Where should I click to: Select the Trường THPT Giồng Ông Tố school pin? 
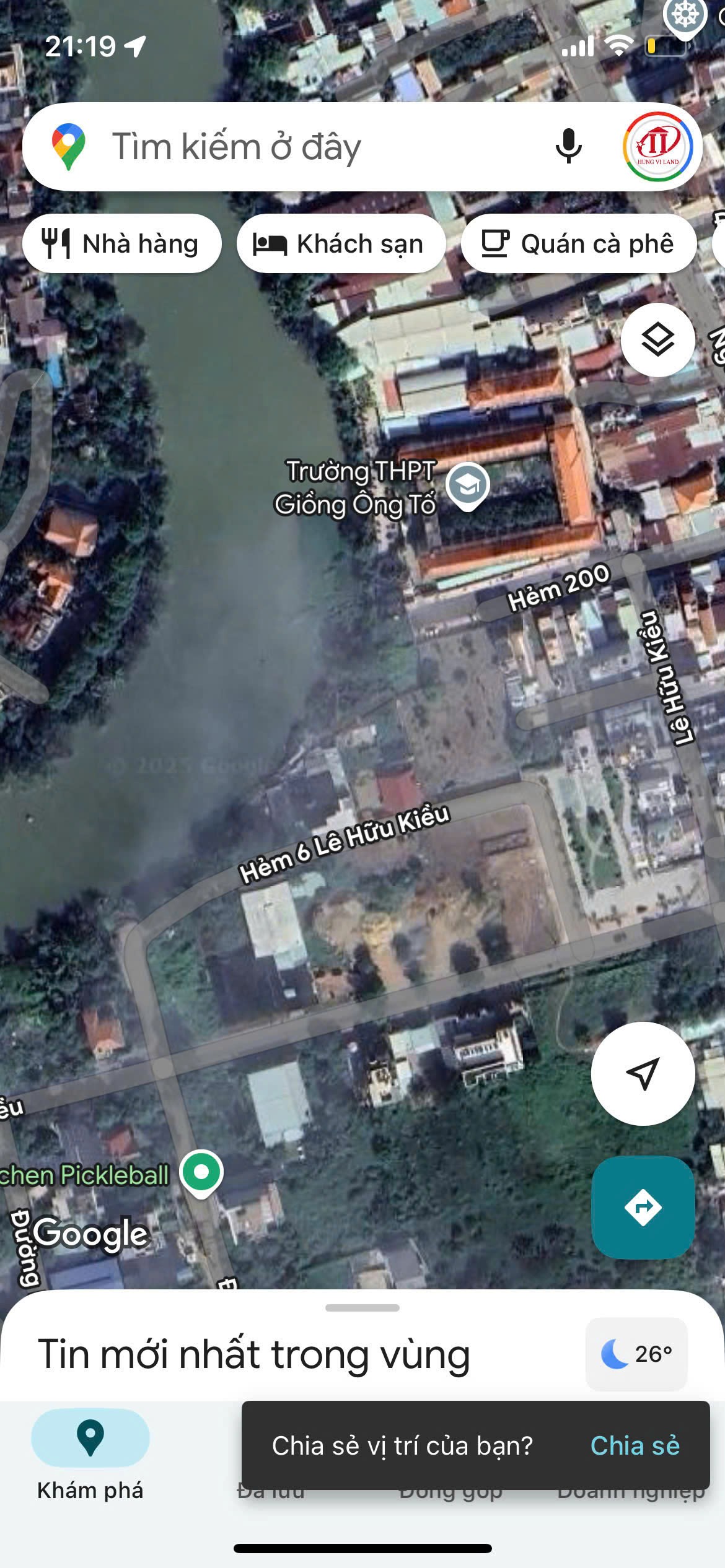coord(469,484)
